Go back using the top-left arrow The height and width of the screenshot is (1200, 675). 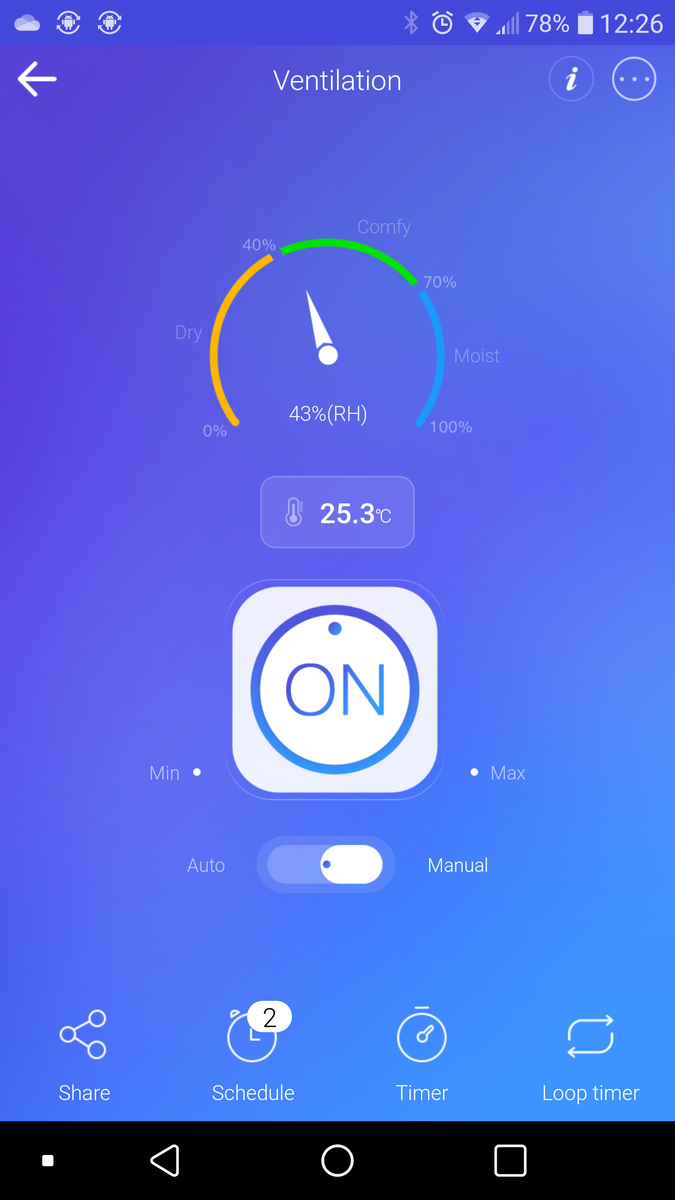pyautogui.click(x=37, y=80)
